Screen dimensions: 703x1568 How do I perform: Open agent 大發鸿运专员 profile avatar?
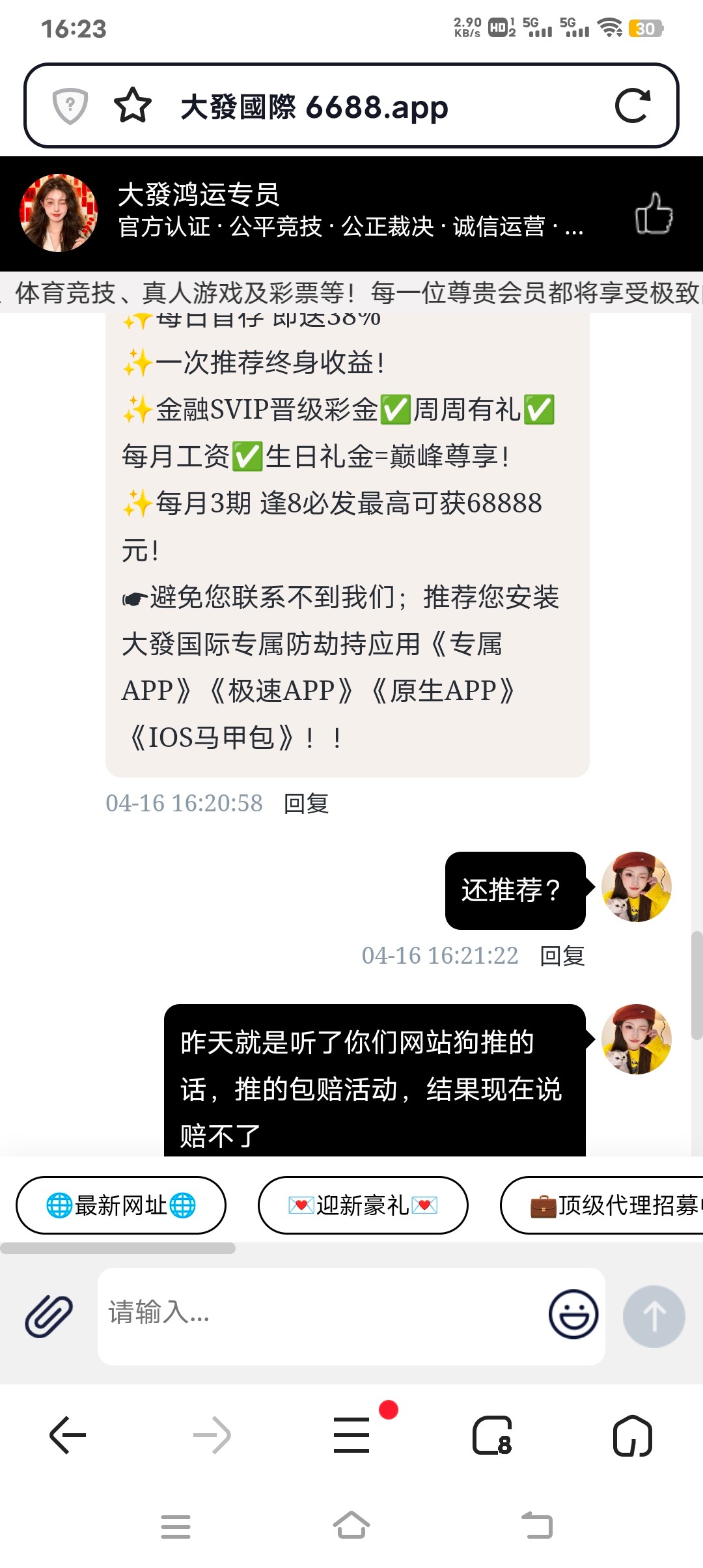59,213
